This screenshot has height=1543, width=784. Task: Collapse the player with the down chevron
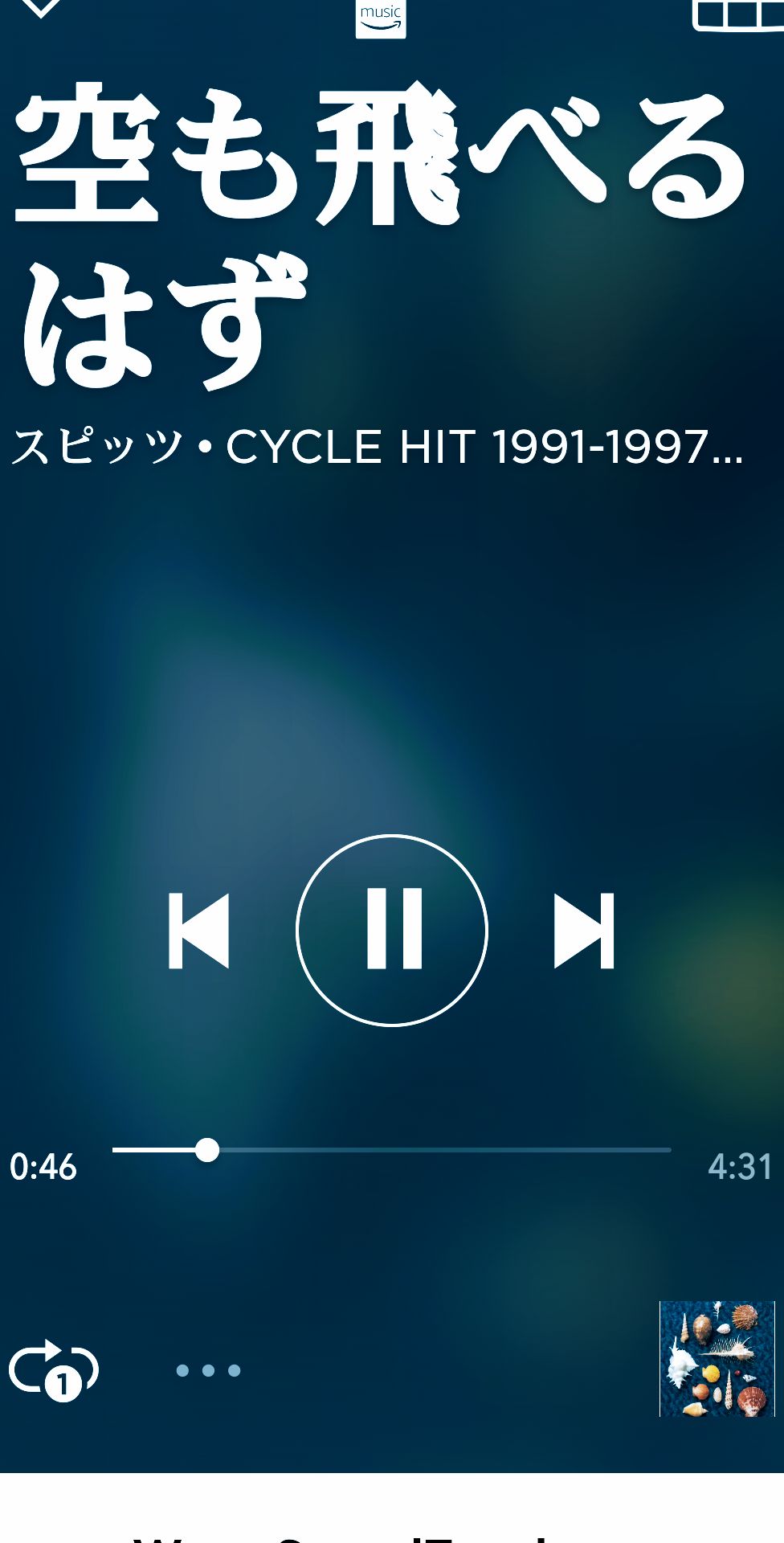pyautogui.click(x=40, y=8)
